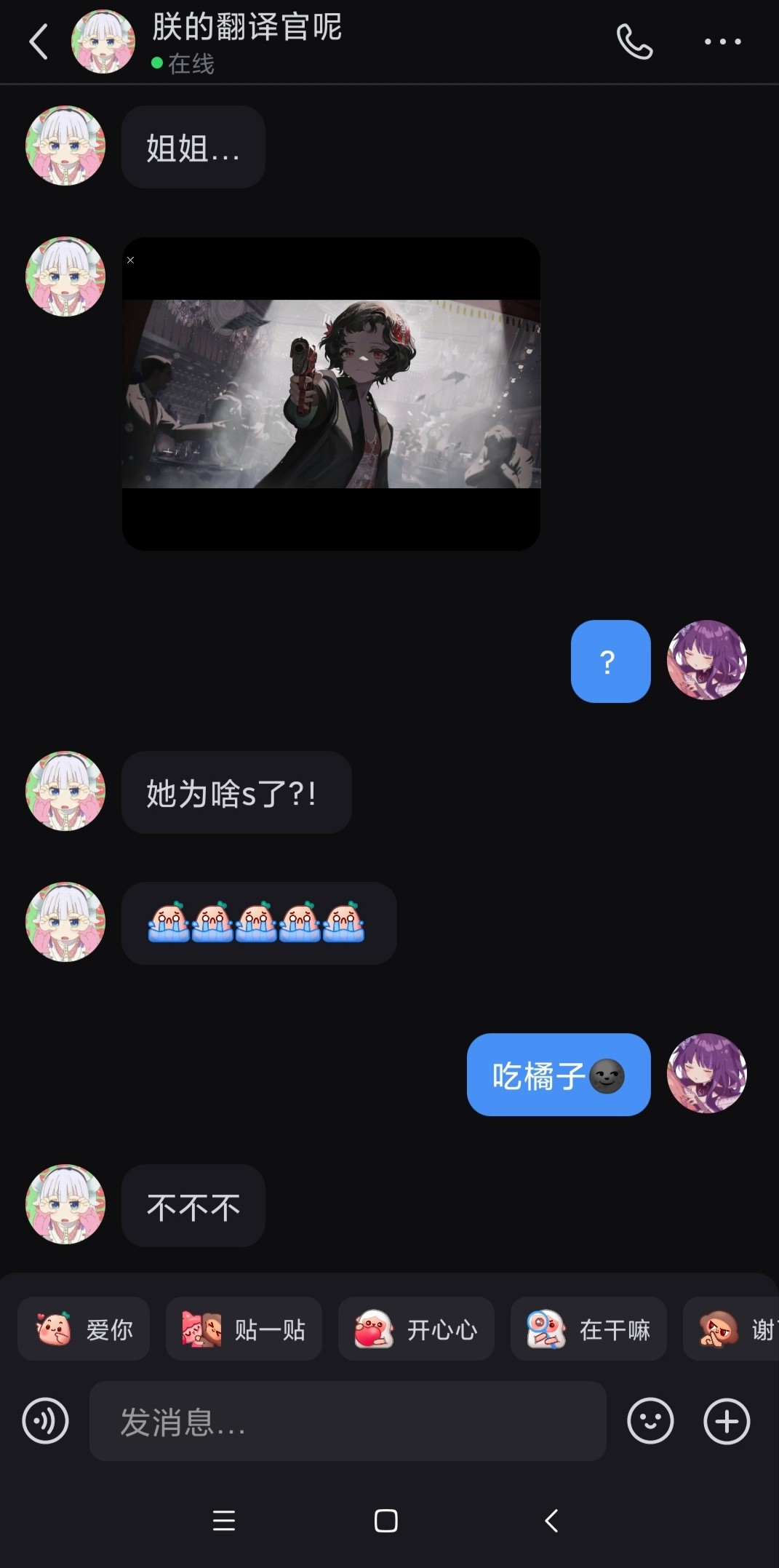This screenshot has height=1568, width=779.
Task: Focus the 发消息 message field
Action: [x=348, y=1421]
